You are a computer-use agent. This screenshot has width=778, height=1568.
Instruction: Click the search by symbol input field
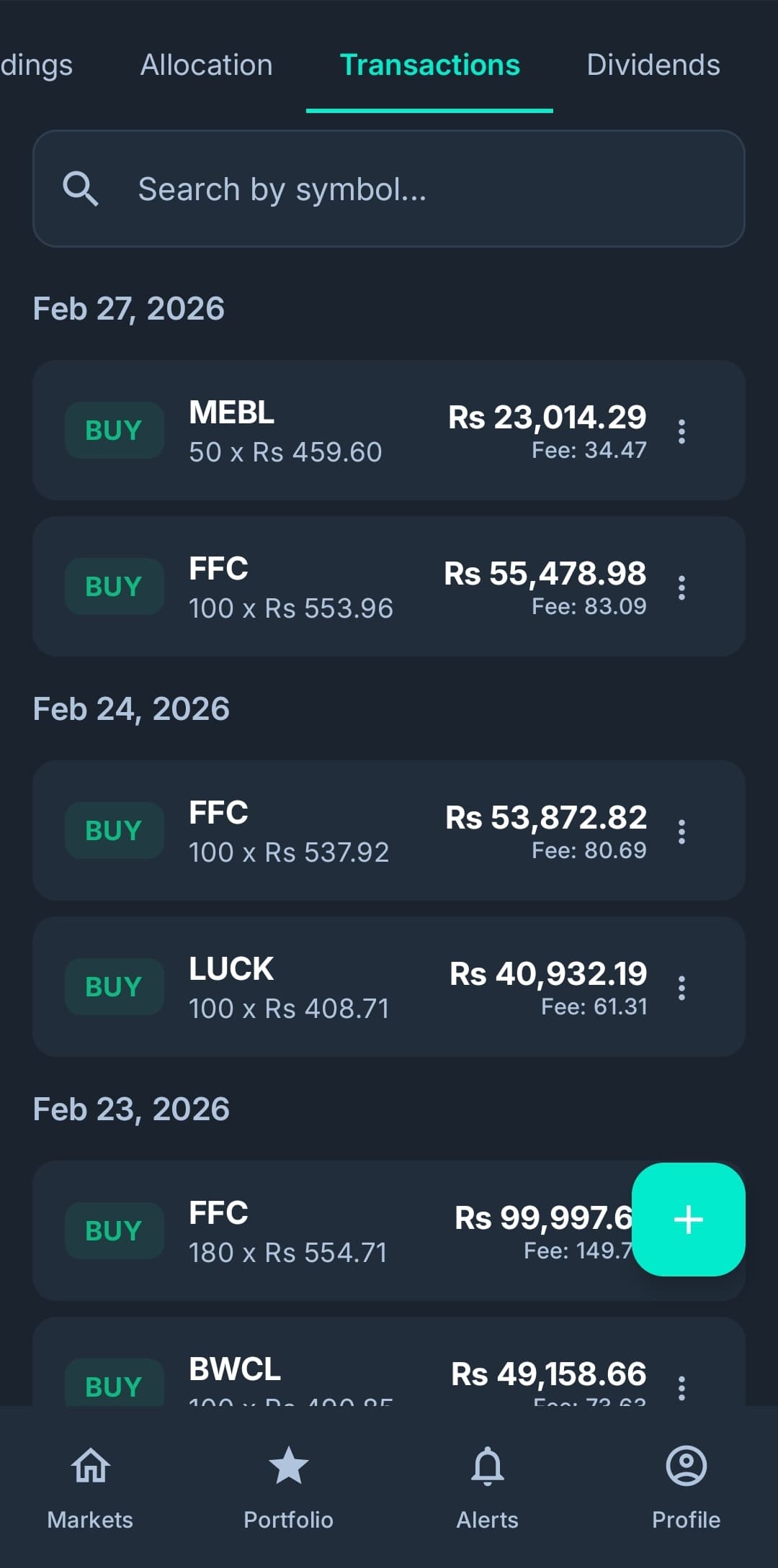[x=389, y=189]
